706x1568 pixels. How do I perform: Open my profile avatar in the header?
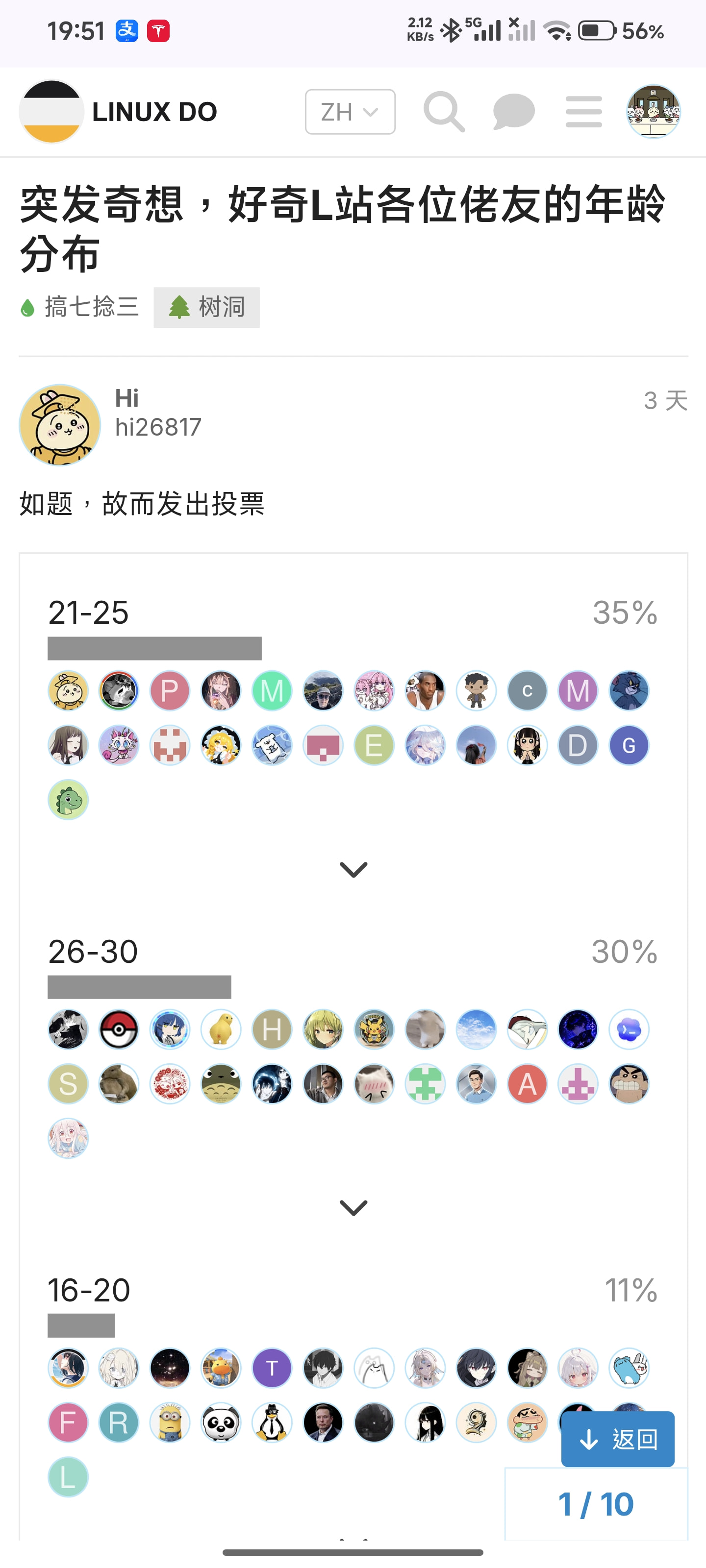point(654,112)
